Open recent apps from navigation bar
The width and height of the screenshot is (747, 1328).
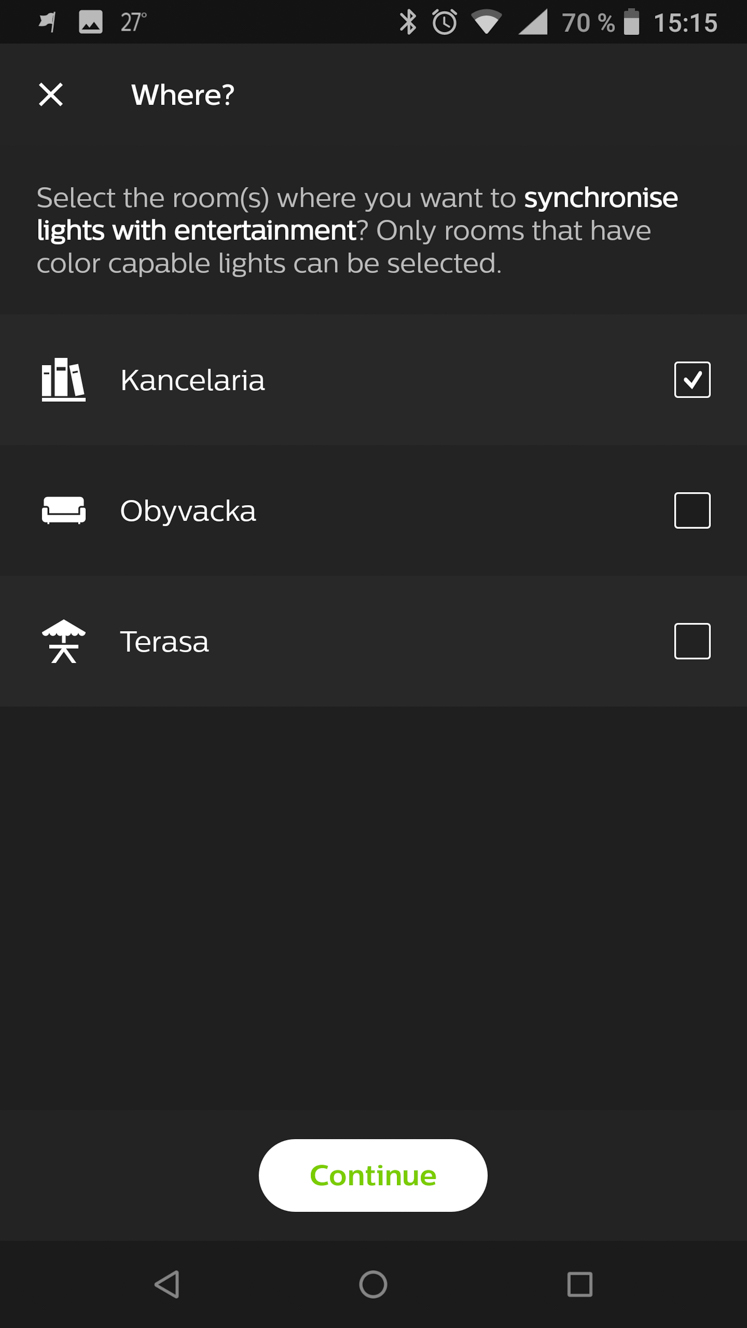(x=580, y=1284)
